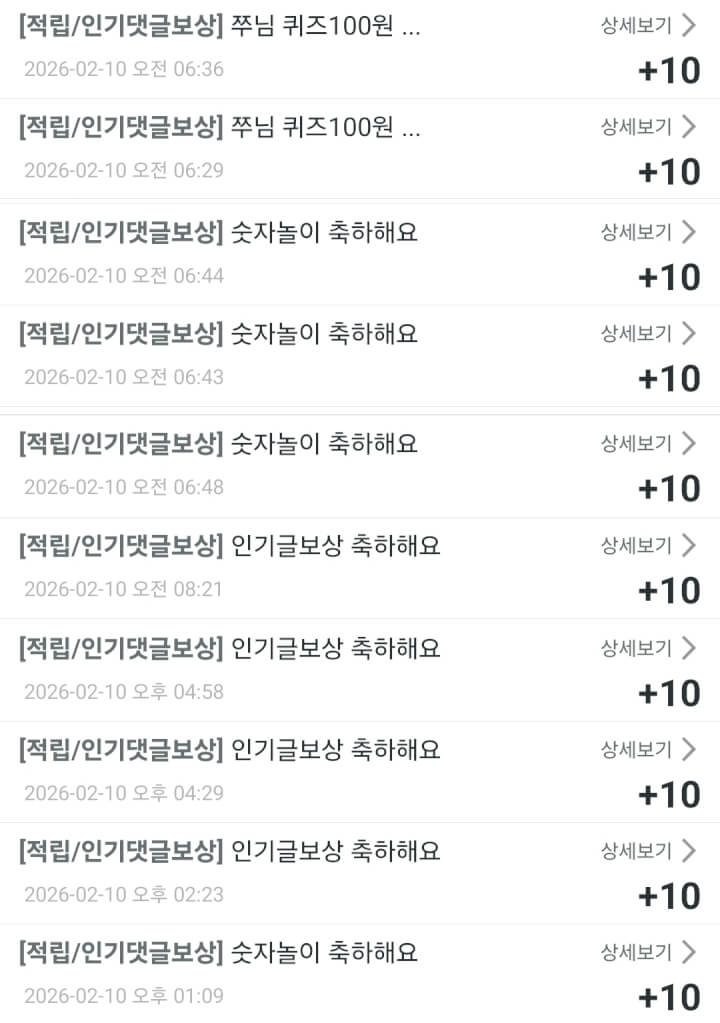Open details of the 오전 06:48 reward
Screen dimensions: 720x1023
click(x=647, y=443)
